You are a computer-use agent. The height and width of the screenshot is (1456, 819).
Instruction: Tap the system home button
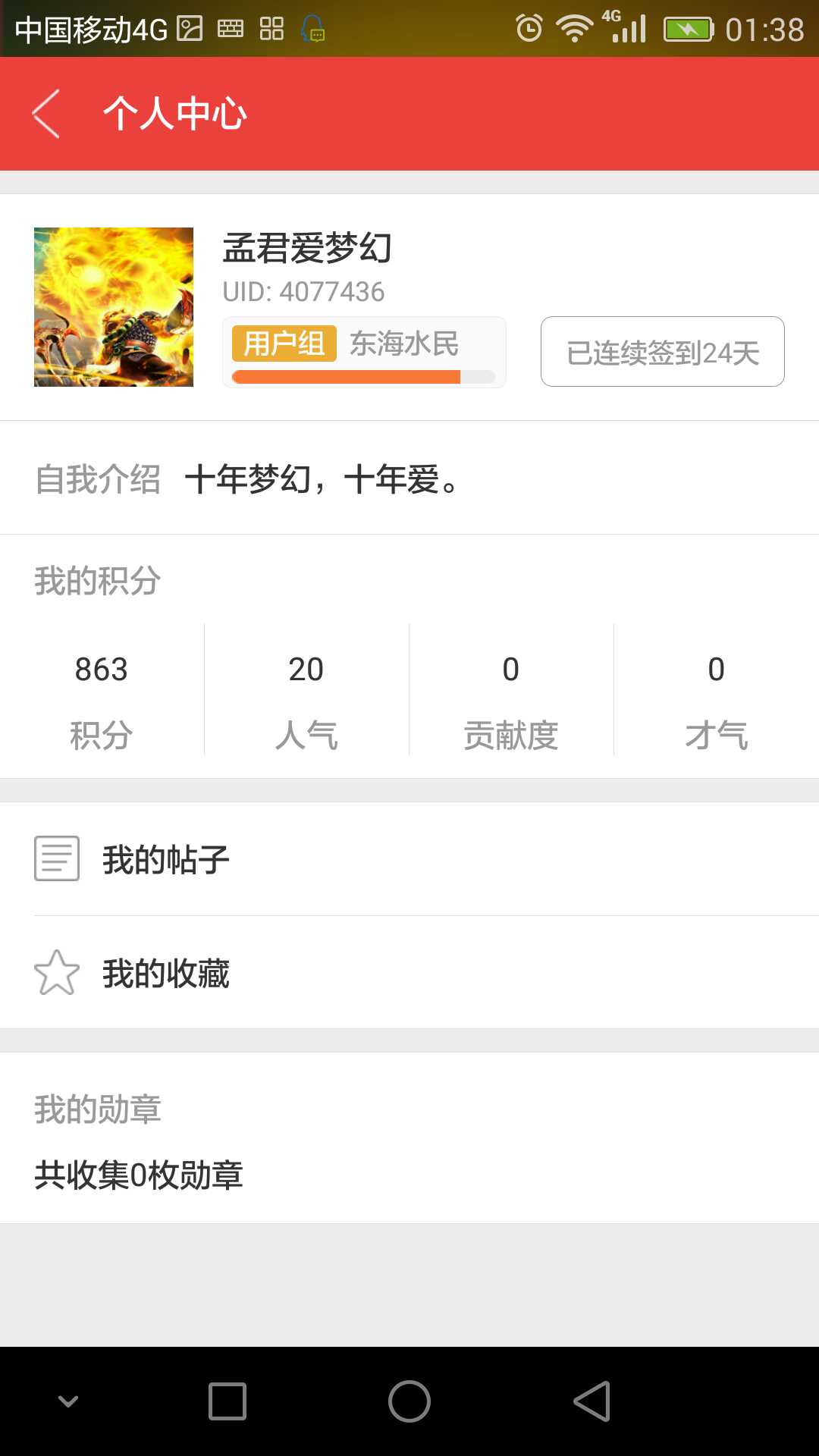[409, 1401]
